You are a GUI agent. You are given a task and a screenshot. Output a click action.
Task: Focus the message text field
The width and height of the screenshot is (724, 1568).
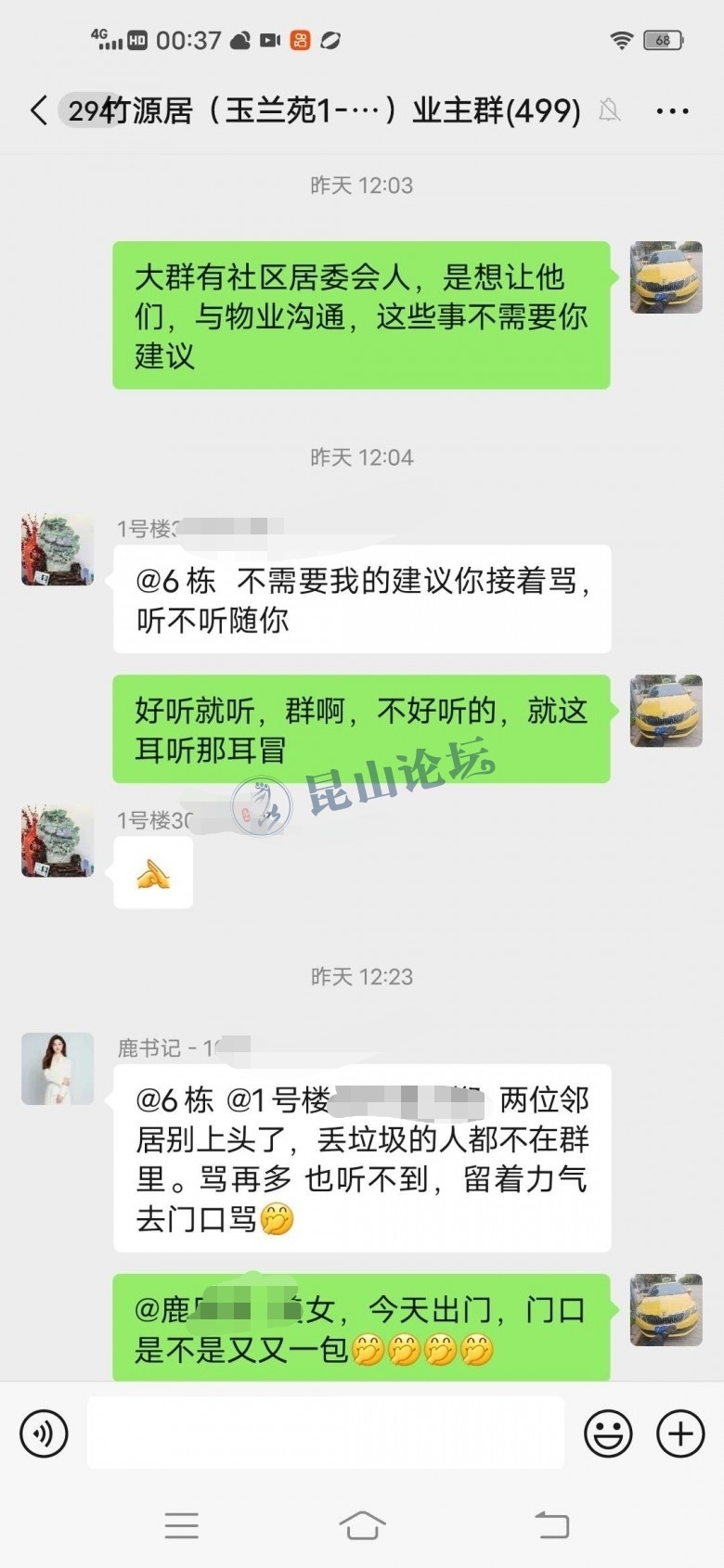tap(325, 1433)
